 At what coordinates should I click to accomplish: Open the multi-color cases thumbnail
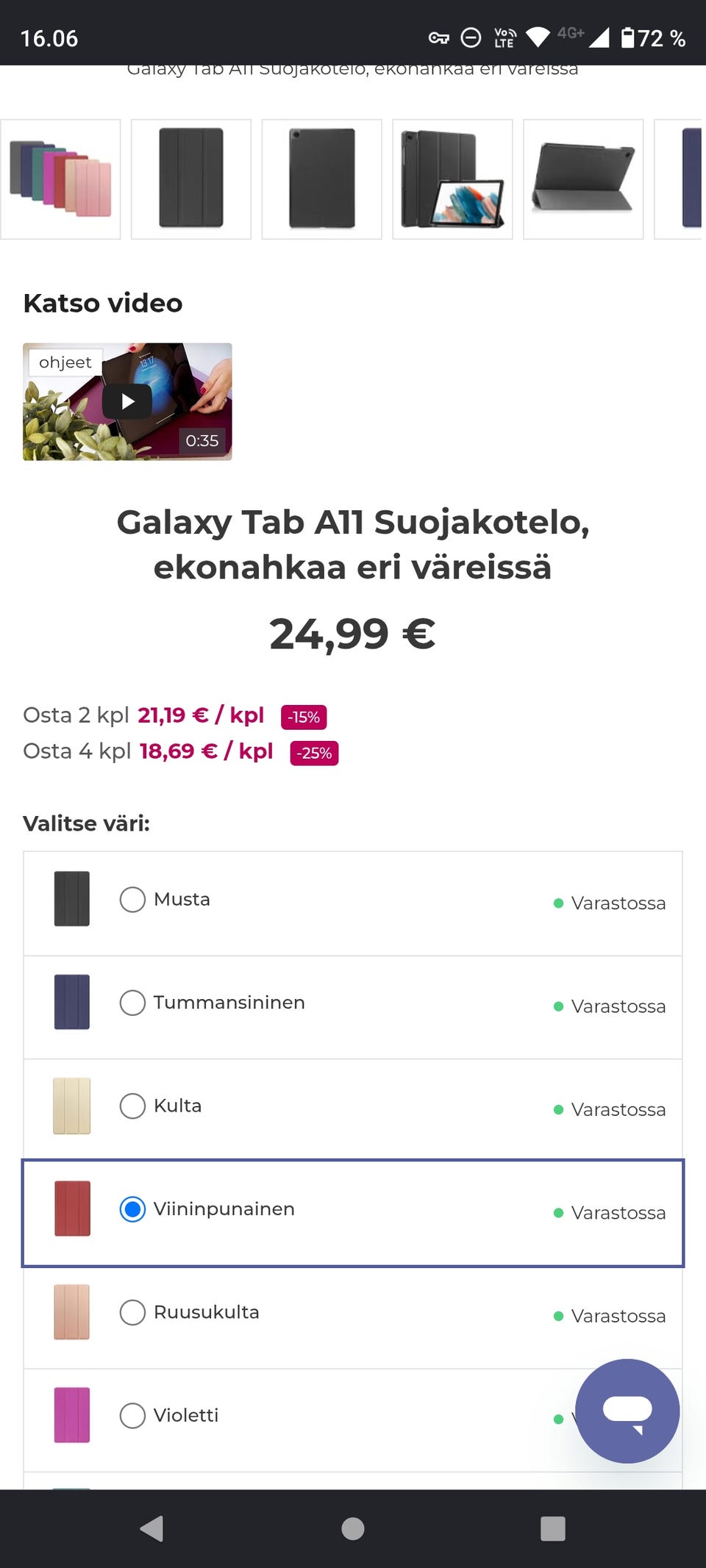coord(60,179)
